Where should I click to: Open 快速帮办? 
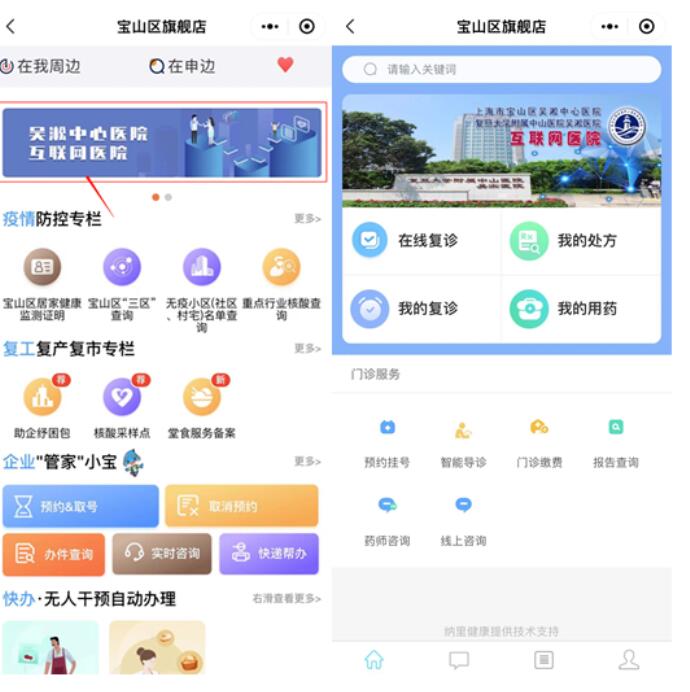268,554
